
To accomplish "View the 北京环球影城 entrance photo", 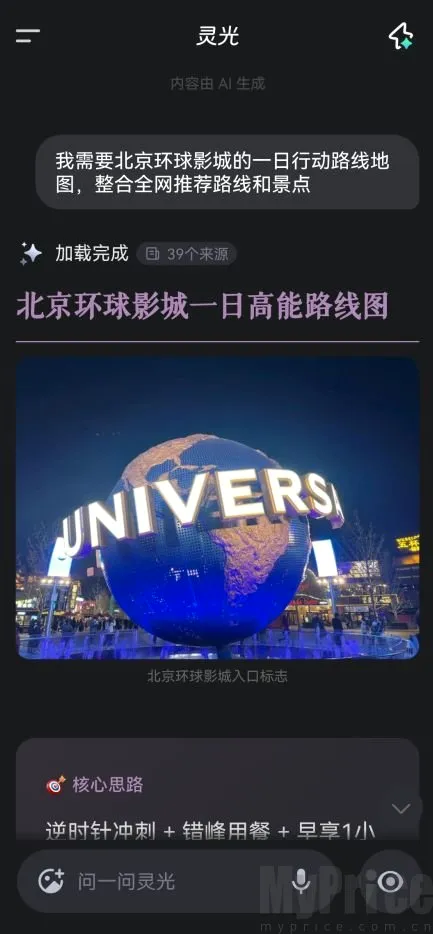I will (x=217, y=508).
